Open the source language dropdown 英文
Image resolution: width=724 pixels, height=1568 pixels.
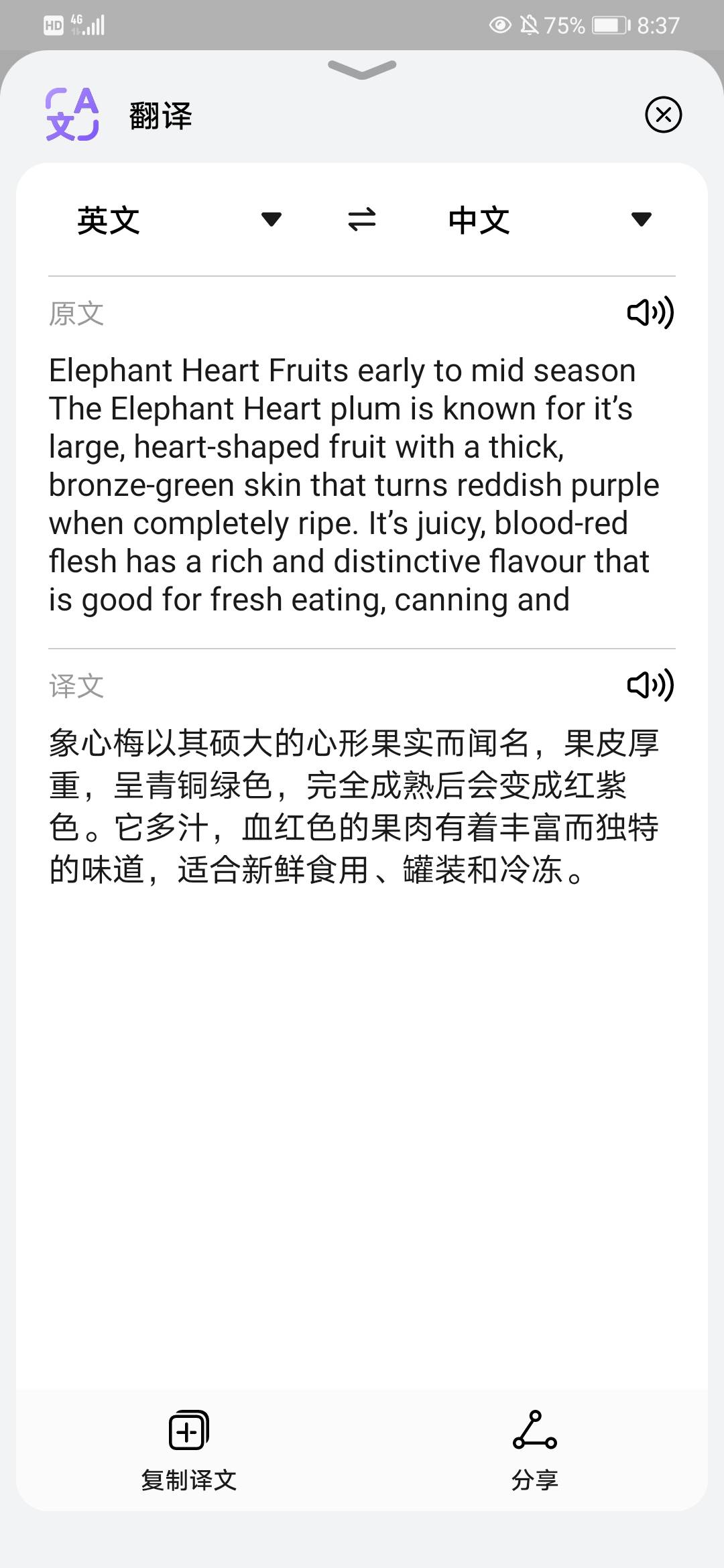point(179,220)
